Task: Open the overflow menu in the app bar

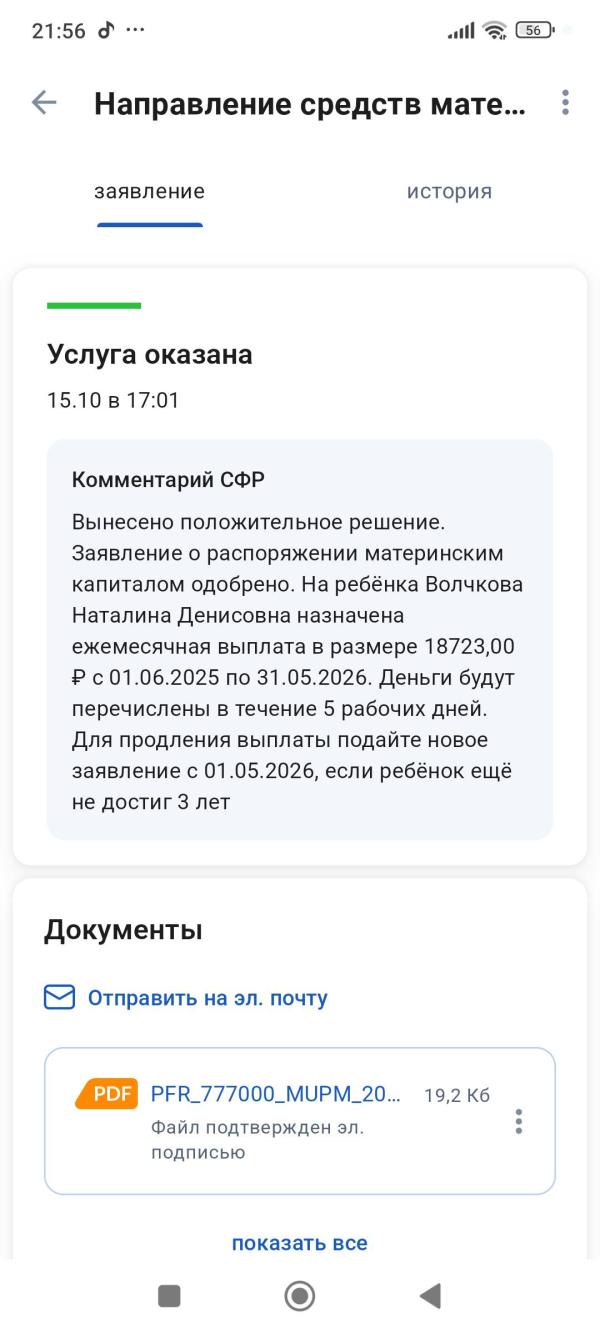Action: pos(565,103)
